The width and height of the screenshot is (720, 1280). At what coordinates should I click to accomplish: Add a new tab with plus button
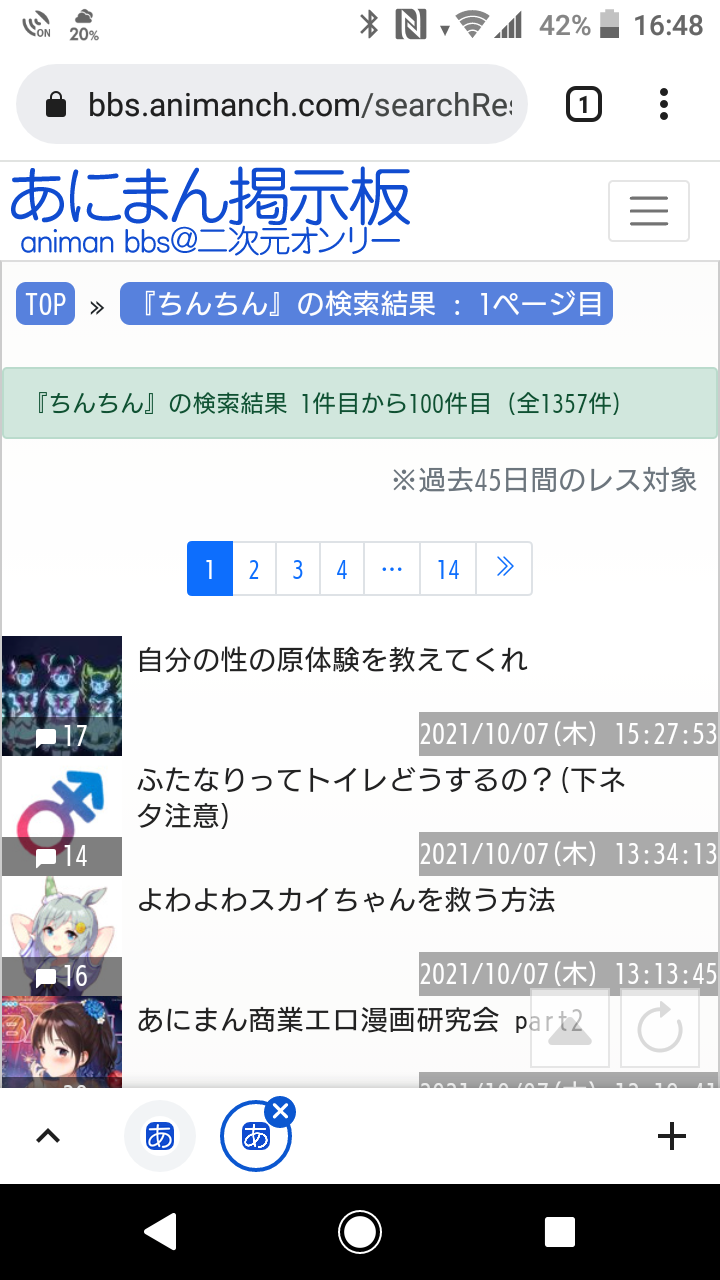point(671,1136)
